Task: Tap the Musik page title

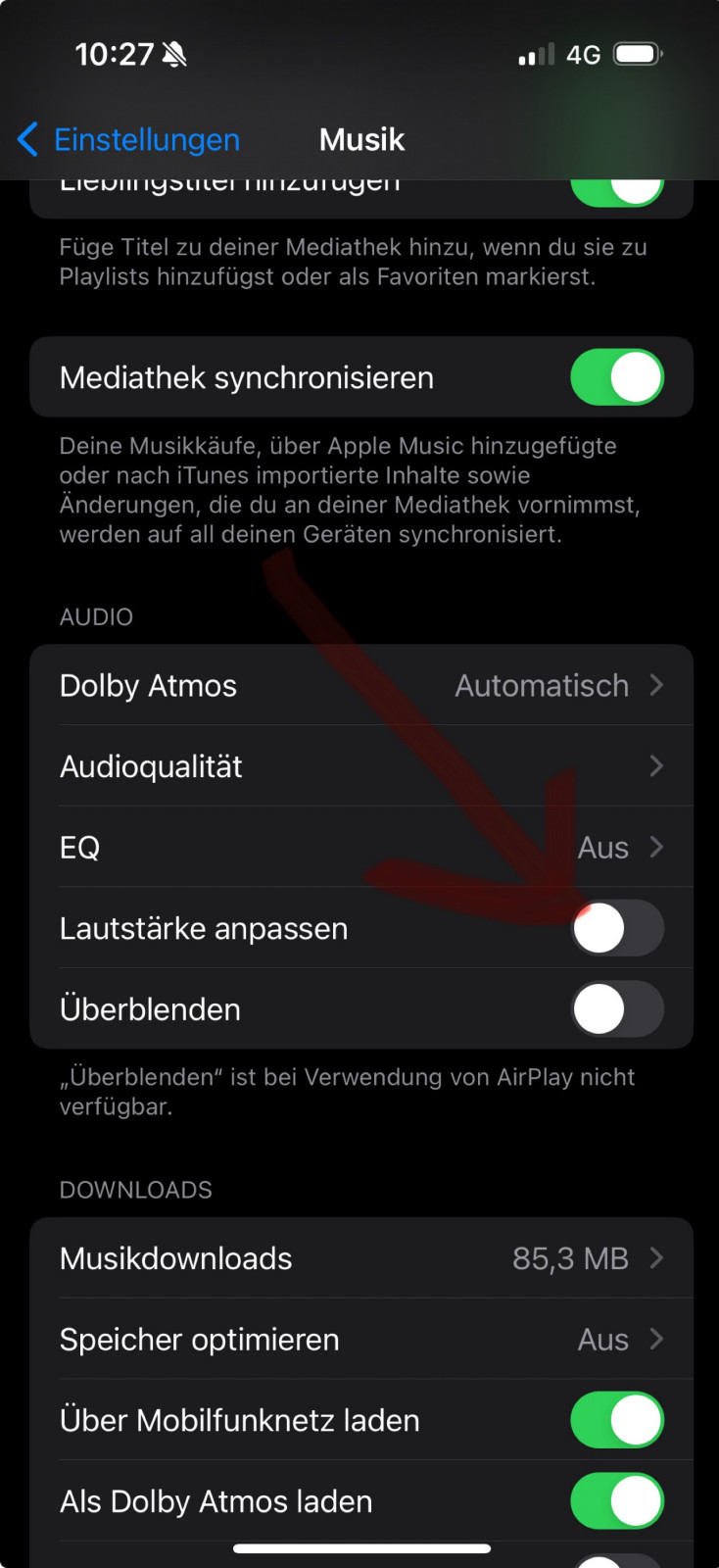Action: (x=360, y=139)
